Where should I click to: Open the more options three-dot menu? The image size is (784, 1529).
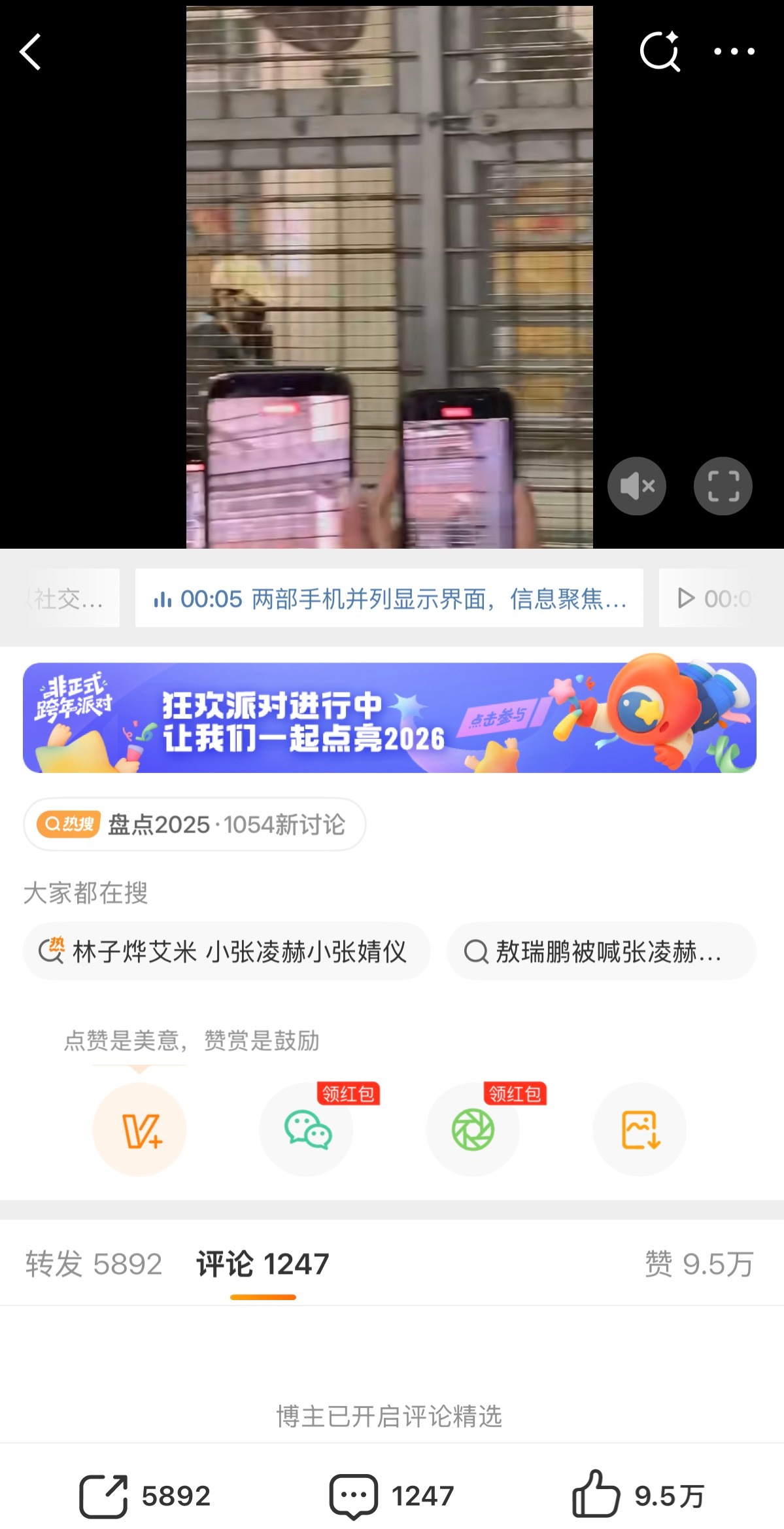[736, 52]
